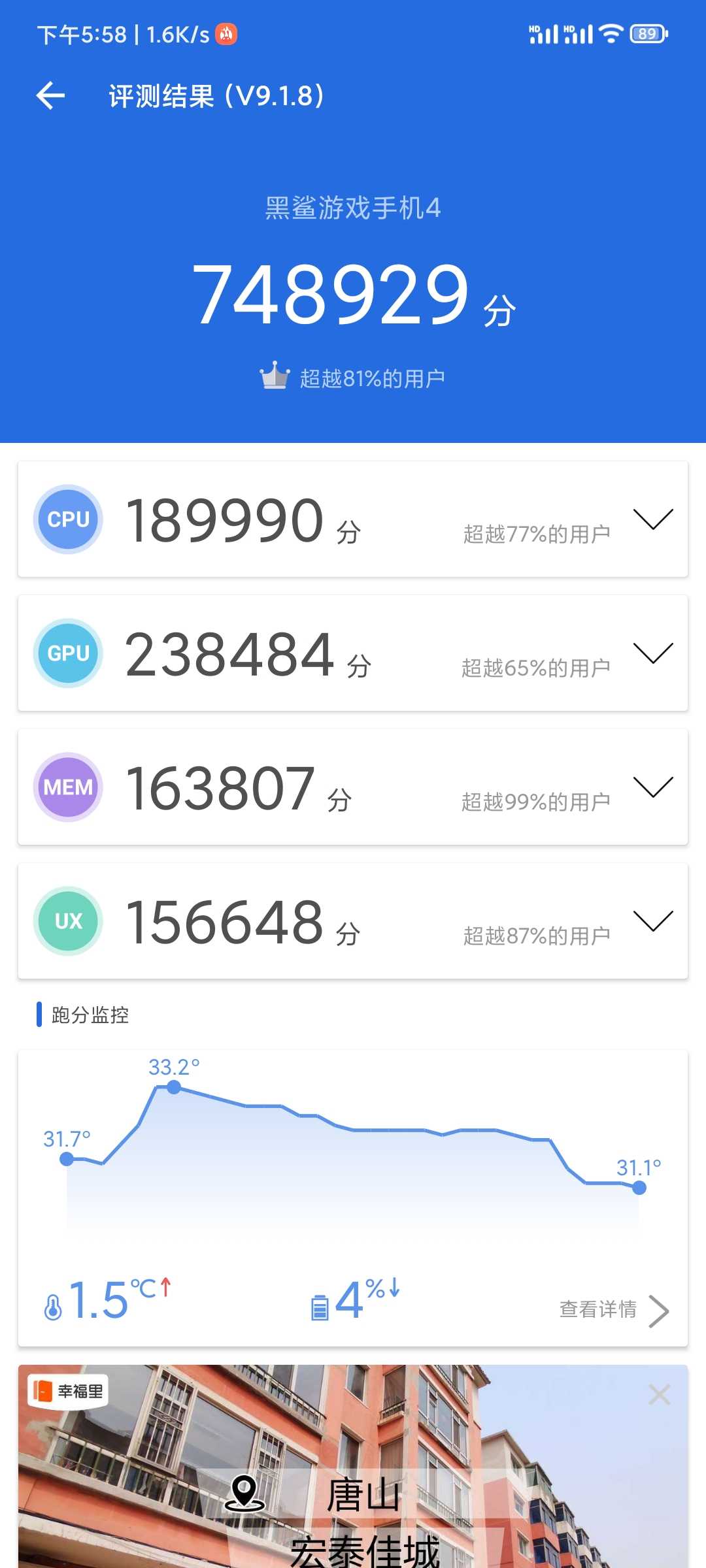Go back using the top-left arrow
The width and height of the screenshot is (706, 1568).
[50, 96]
